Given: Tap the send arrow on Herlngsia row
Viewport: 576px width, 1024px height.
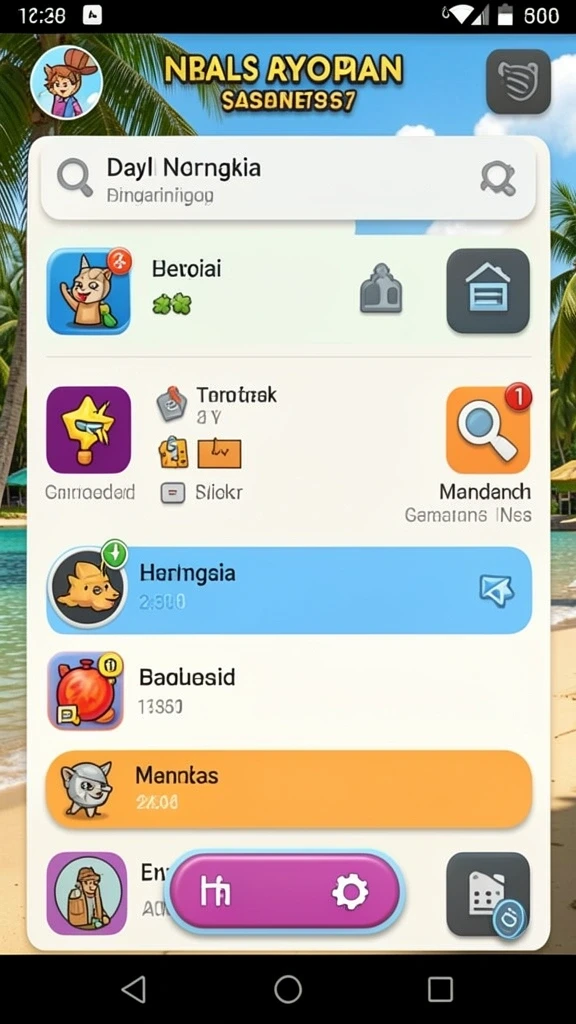Looking at the screenshot, I should coord(496,590).
